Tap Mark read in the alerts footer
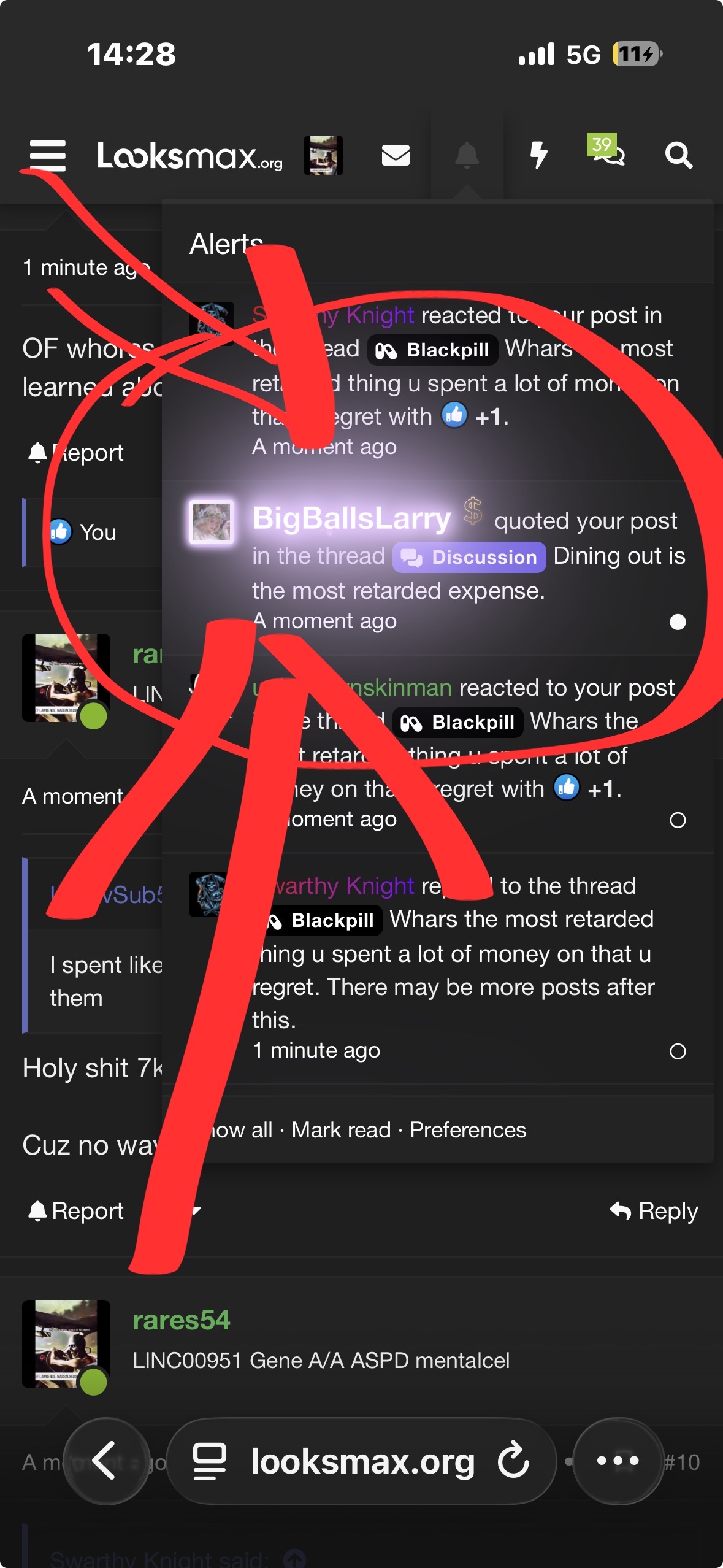The image size is (723, 1568). point(341,1129)
